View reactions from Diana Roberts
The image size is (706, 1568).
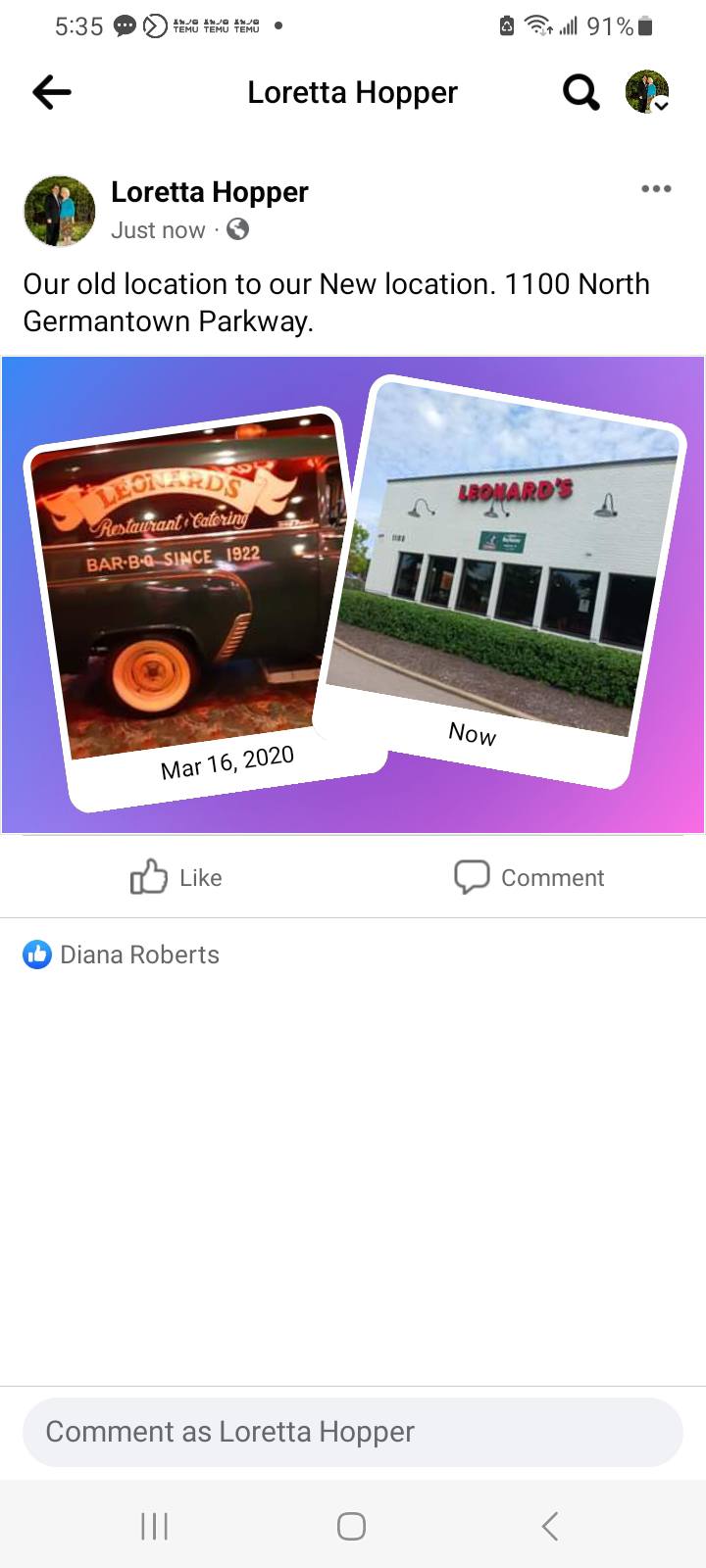click(x=122, y=955)
